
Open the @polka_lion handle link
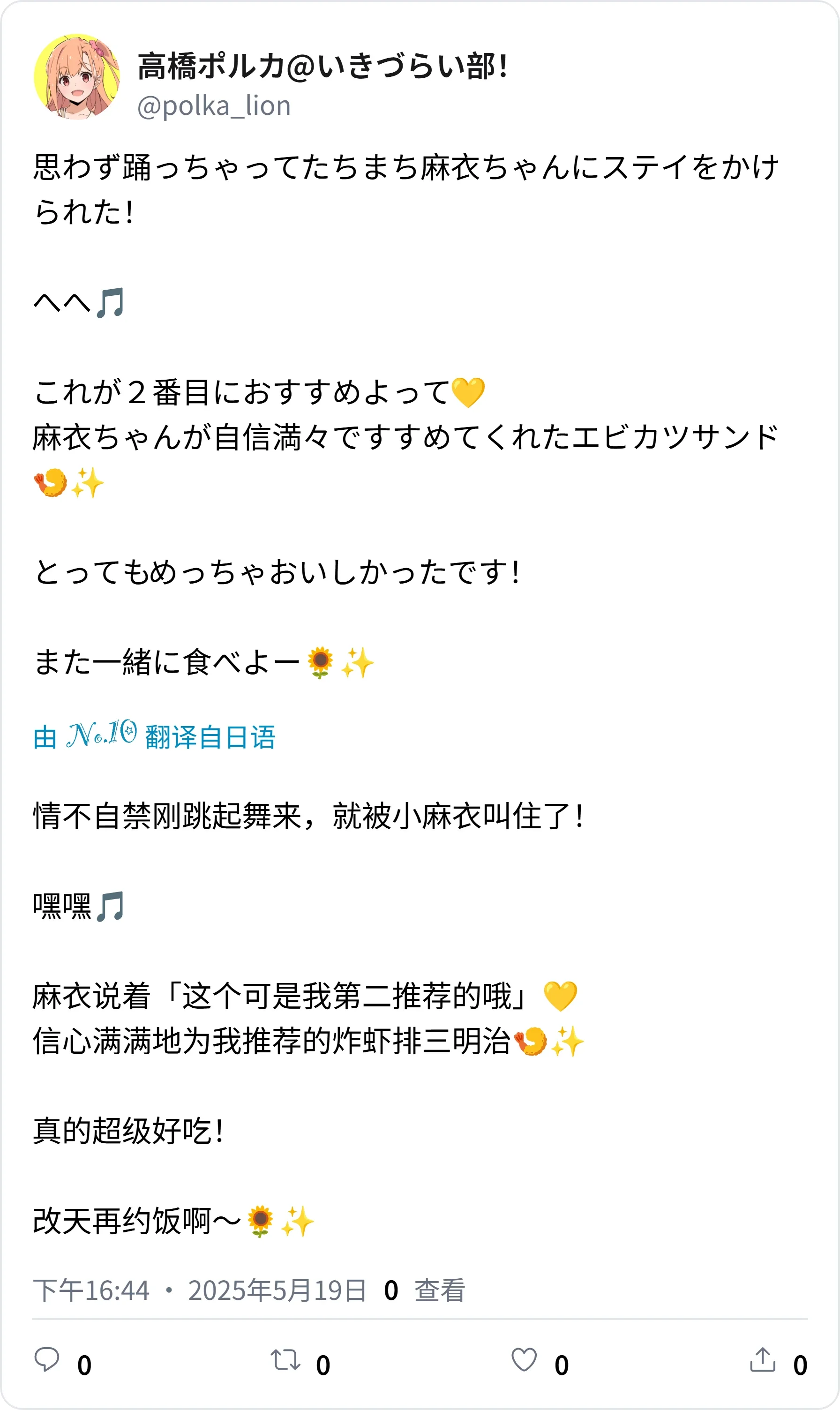coord(214,106)
